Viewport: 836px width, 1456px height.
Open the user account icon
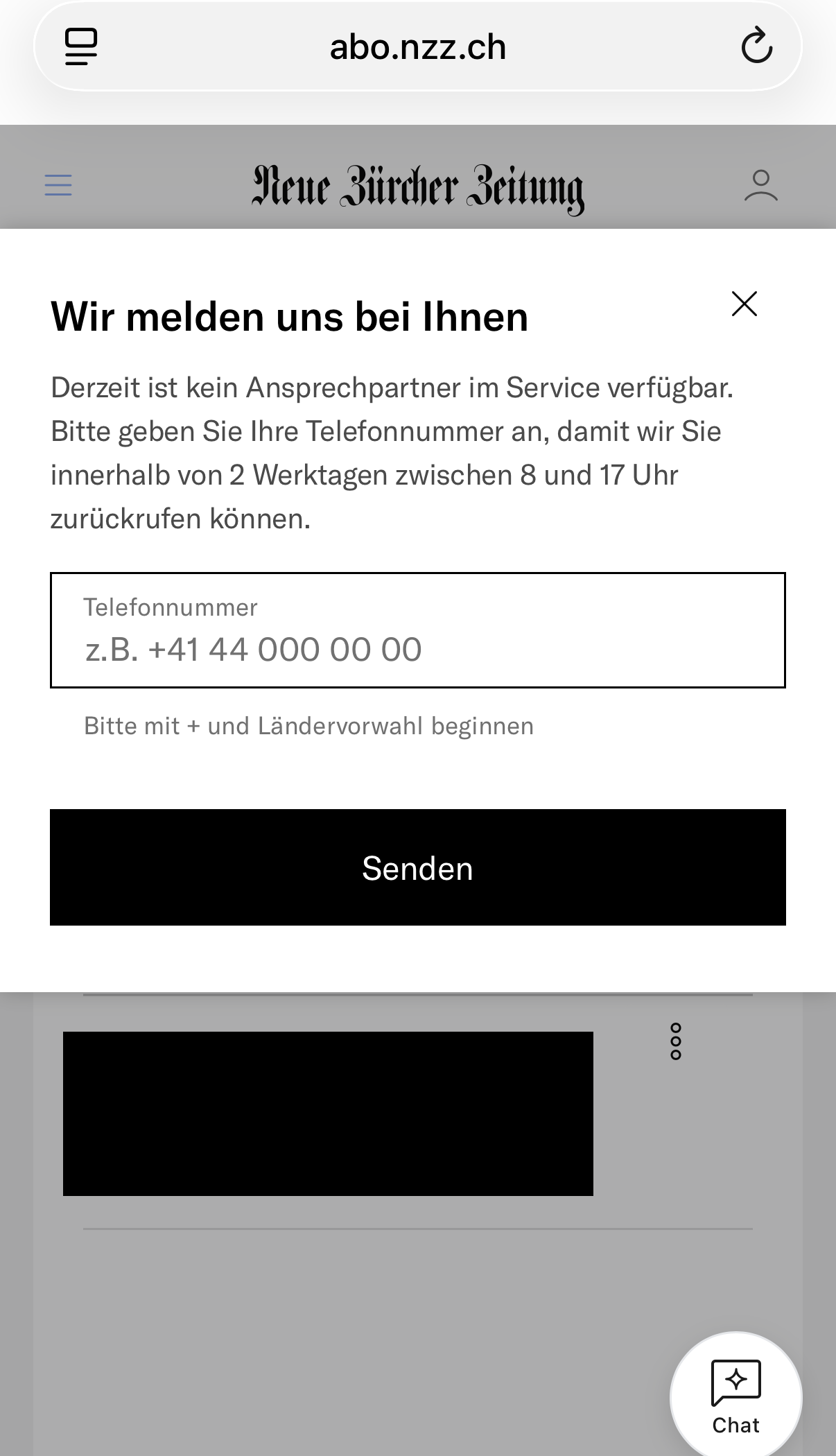tap(760, 185)
